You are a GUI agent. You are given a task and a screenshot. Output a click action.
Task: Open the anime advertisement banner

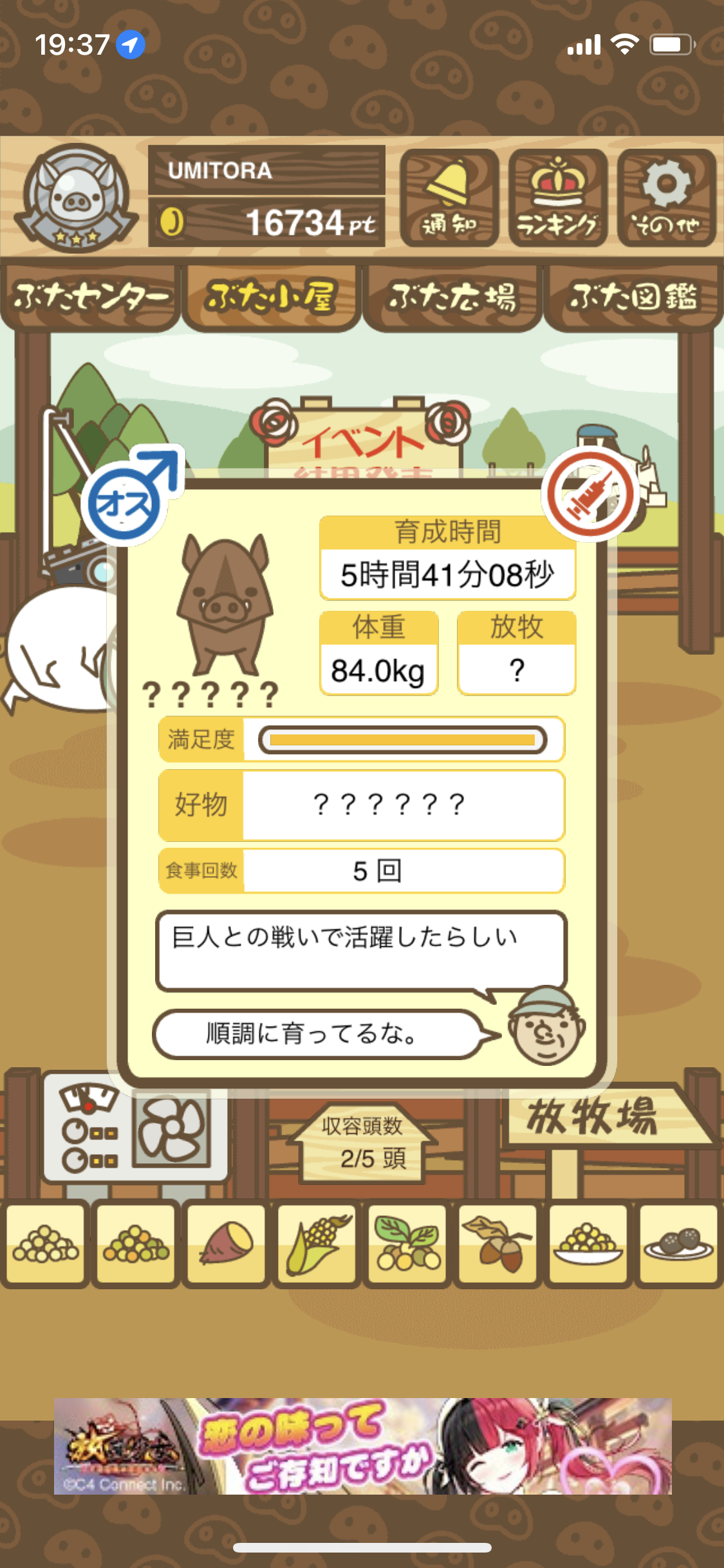click(362, 1446)
